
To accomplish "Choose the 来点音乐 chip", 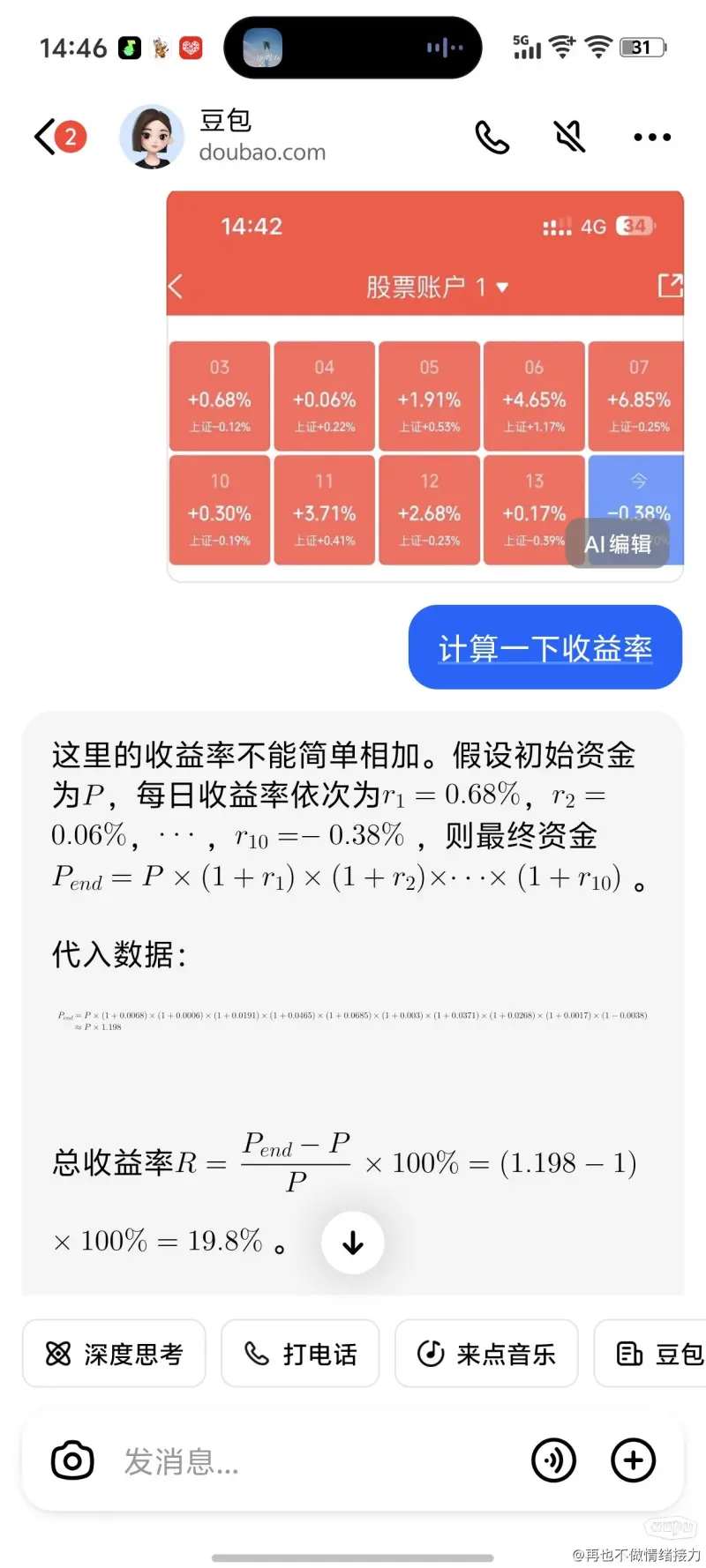I will coord(486,1353).
